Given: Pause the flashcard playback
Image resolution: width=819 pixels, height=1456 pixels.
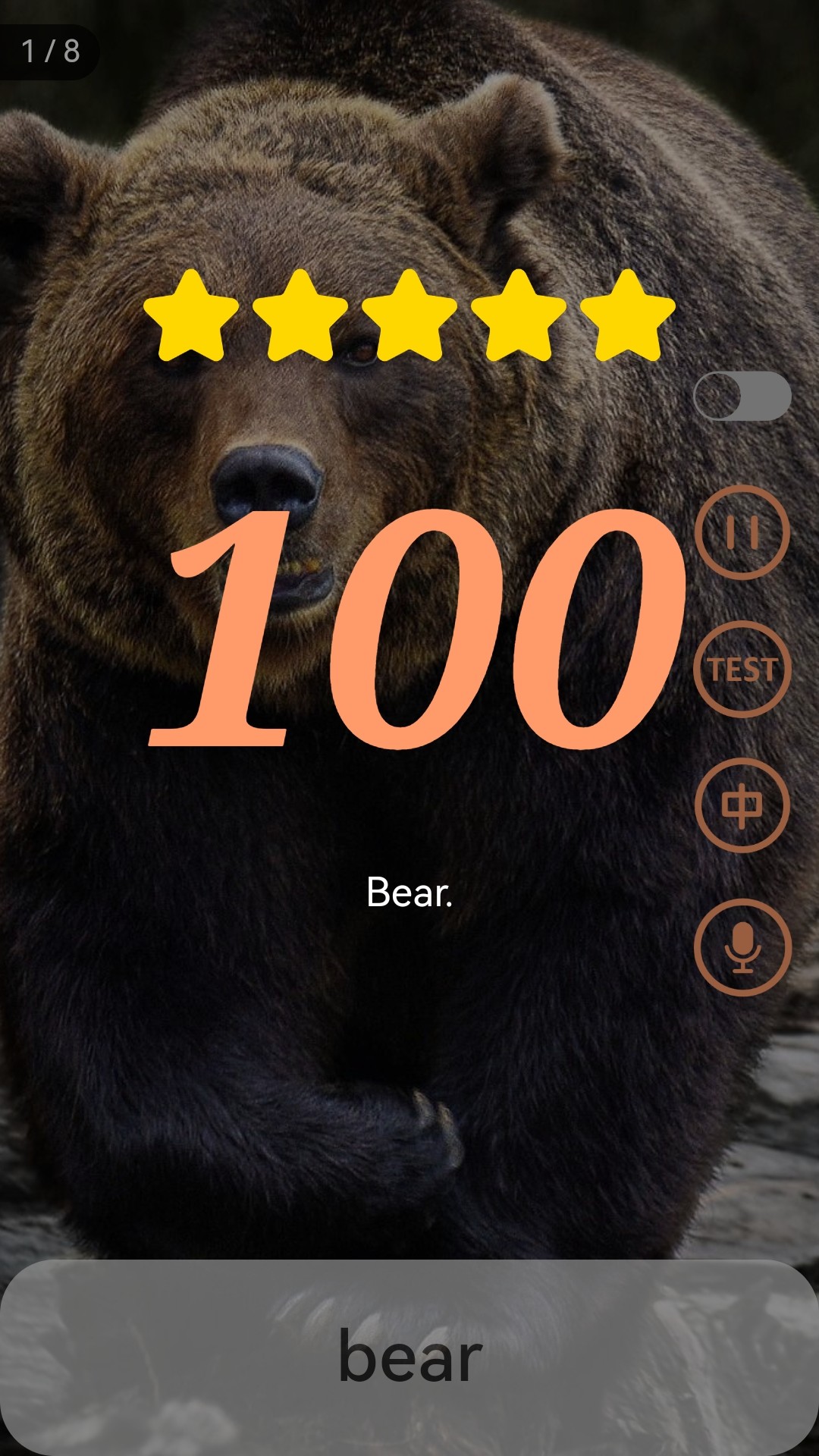Looking at the screenshot, I should pyautogui.click(x=742, y=532).
